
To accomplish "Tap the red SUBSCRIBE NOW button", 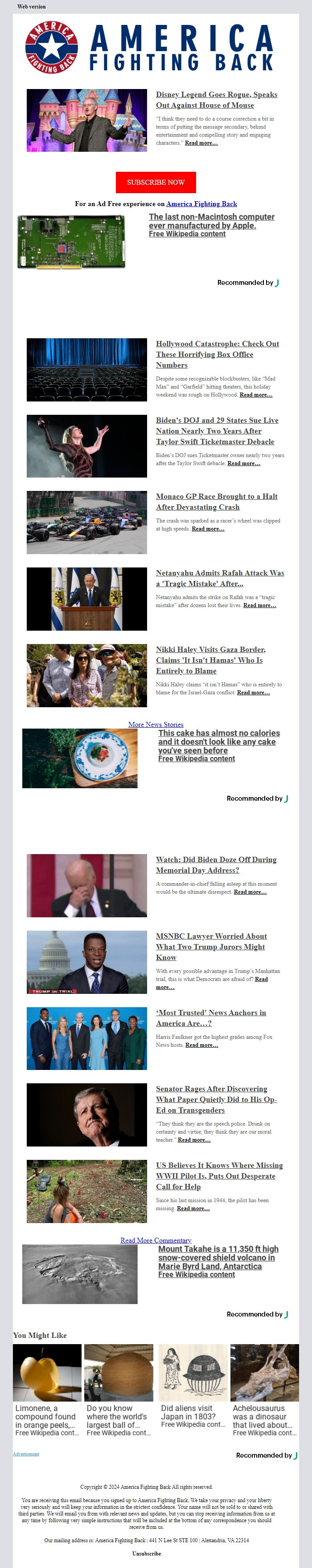I will coord(156,182).
